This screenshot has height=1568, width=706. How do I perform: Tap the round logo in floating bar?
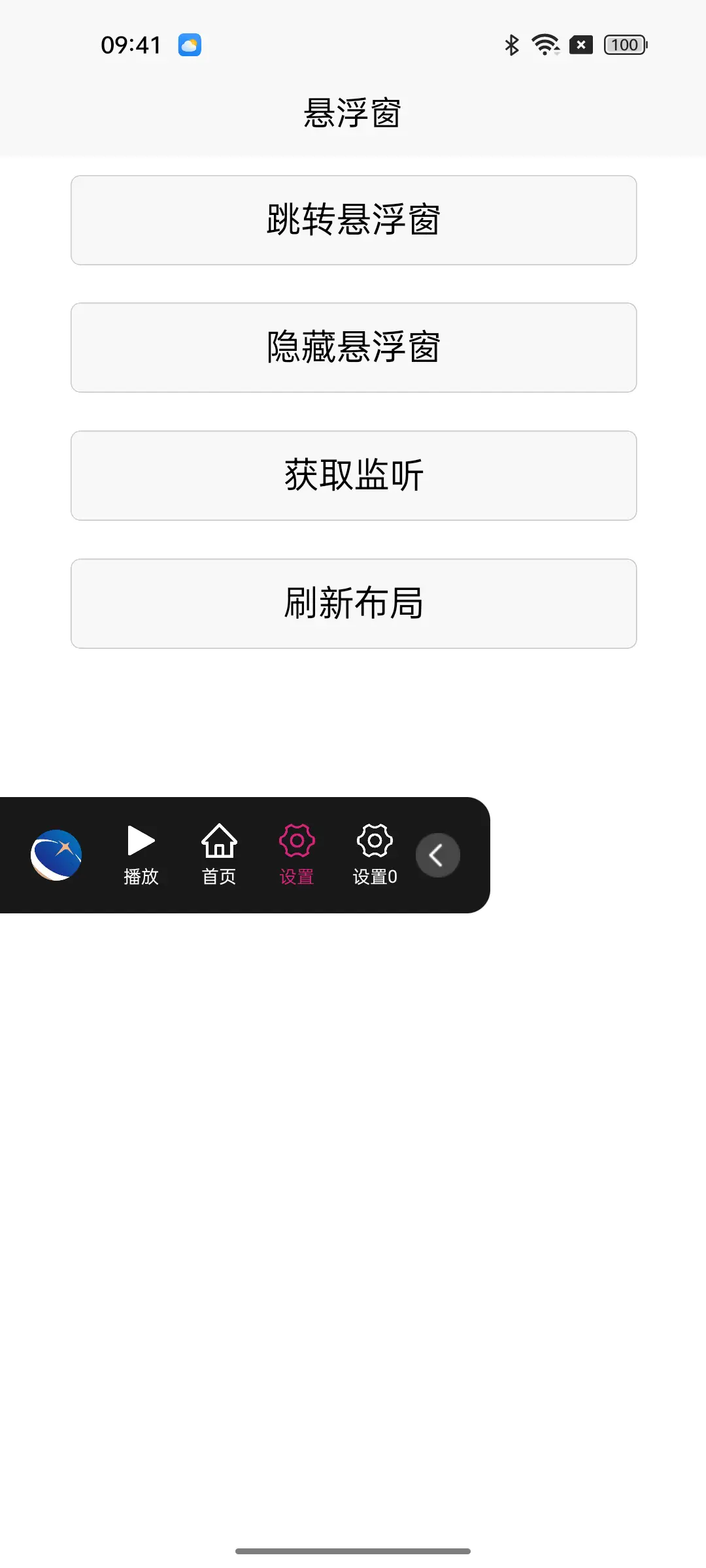tap(56, 855)
